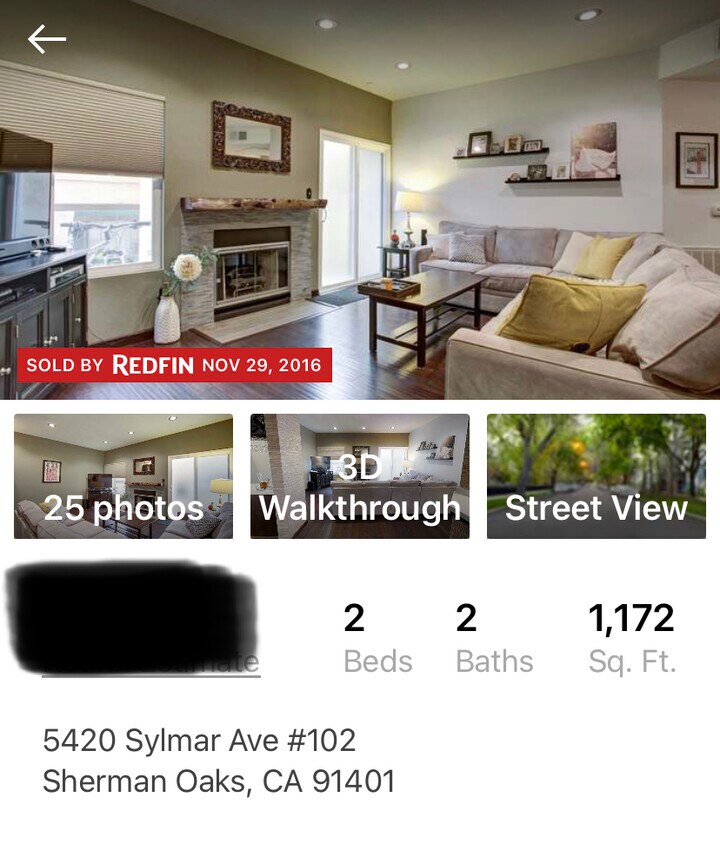Go back using the top-left arrow
This screenshot has height=844, width=720.
[x=46, y=39]
